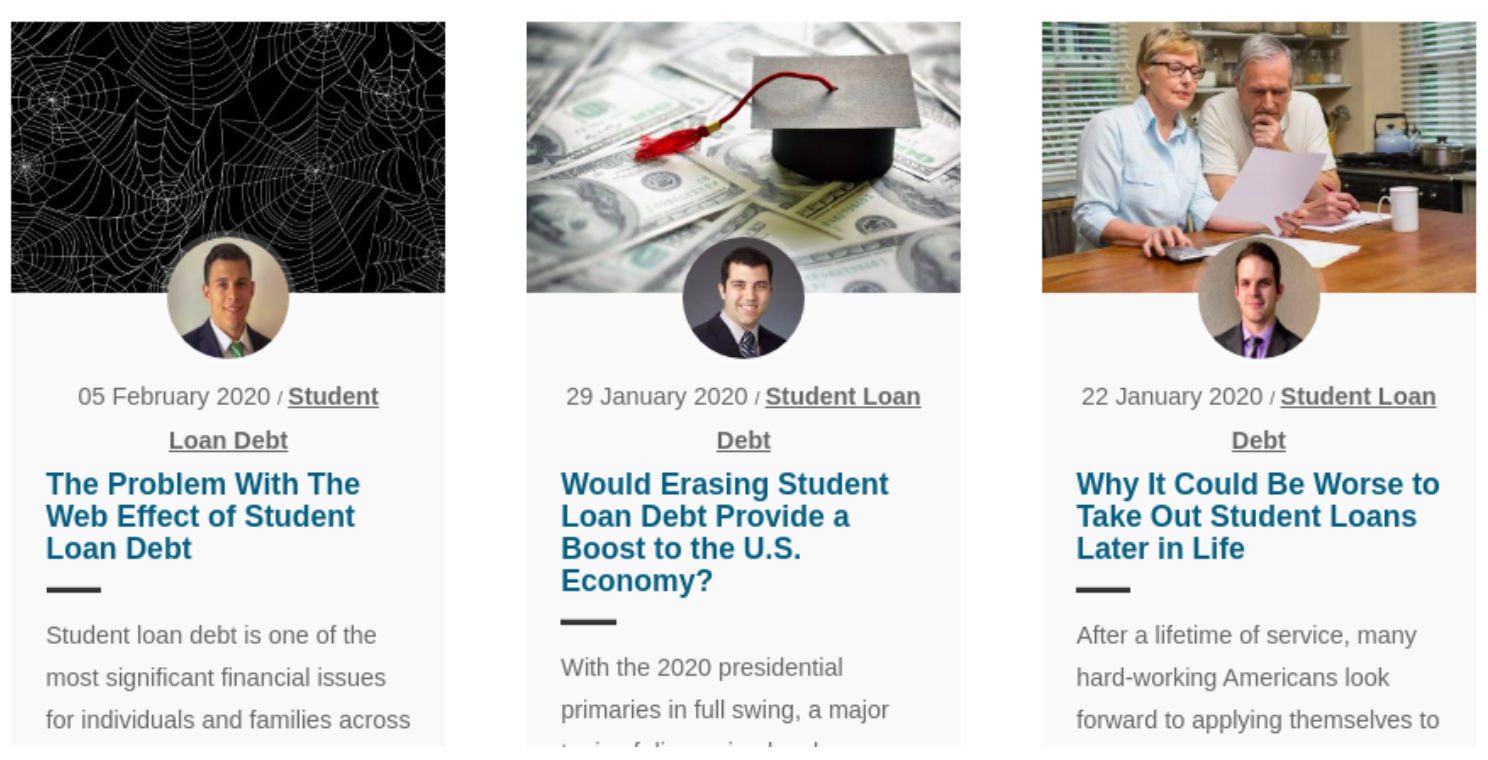View author avatar on 29 January post
The width and height of the screenshot is (1488, 760).
tap(743, 298)
